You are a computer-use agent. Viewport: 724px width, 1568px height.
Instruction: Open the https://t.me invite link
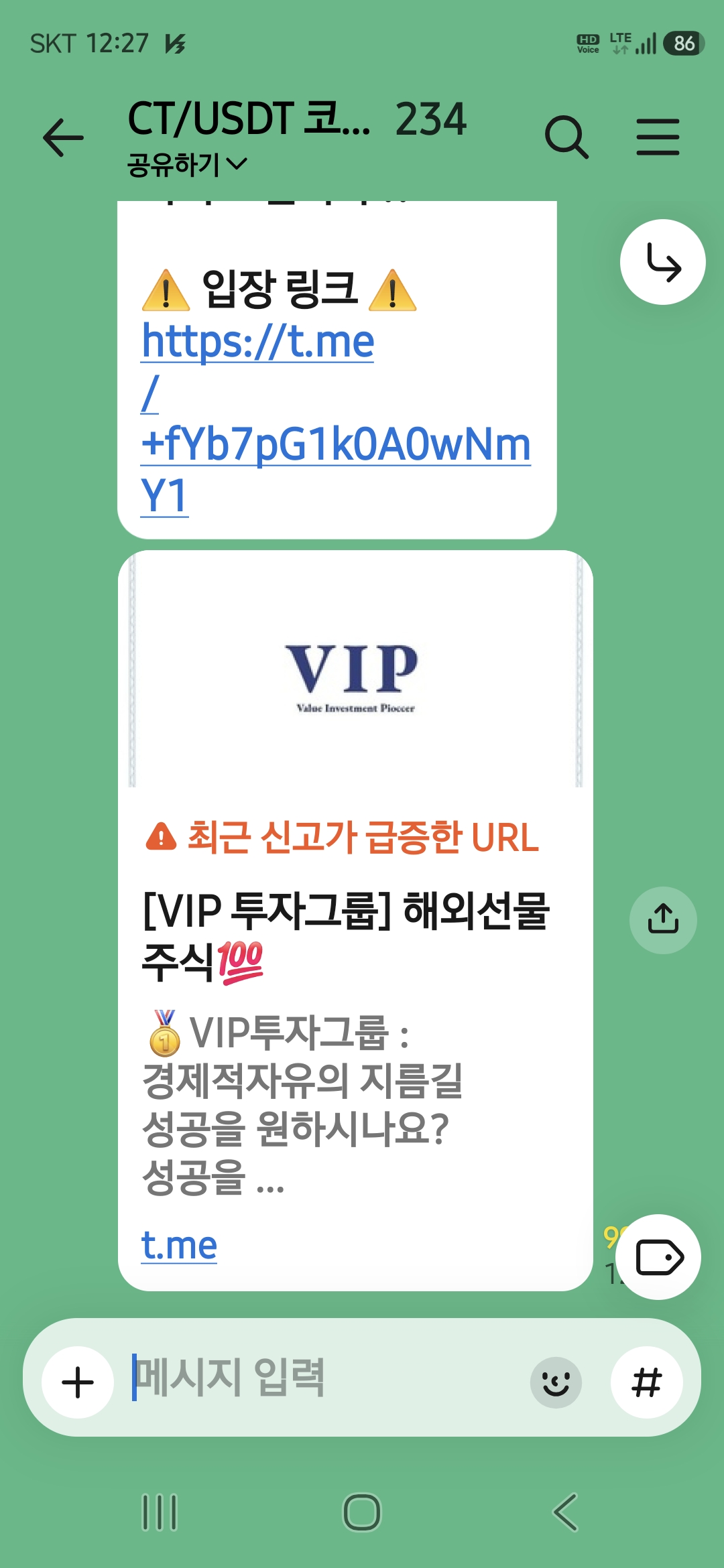[x=335, y=417]
